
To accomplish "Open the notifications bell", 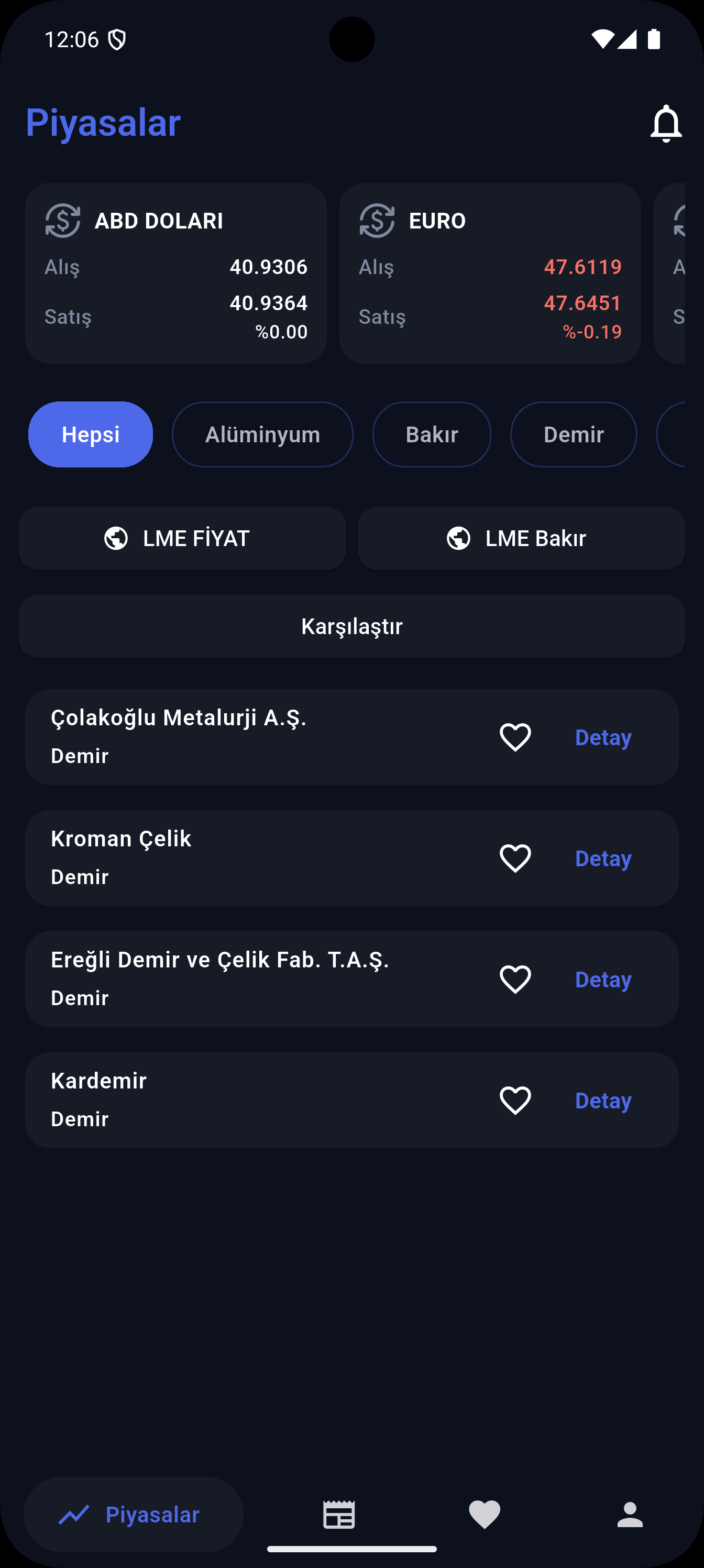I will pyautogui.click(x=666, y=124).
